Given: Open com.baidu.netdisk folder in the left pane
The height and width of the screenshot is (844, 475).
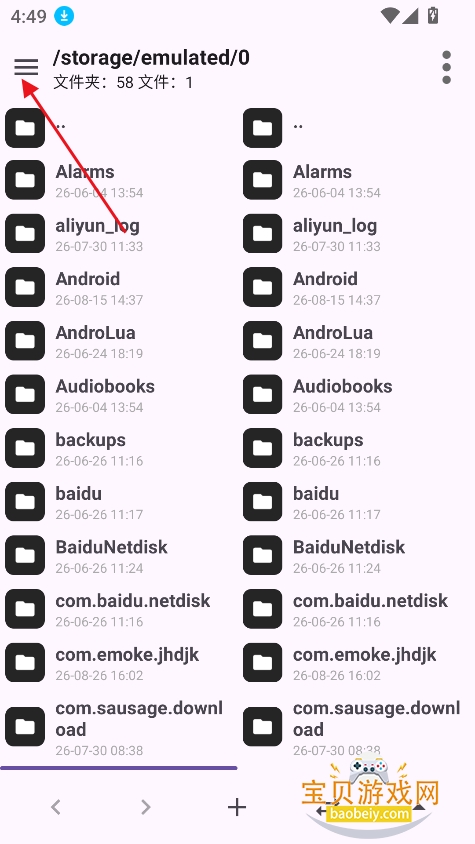Looking at the screenshot, I should point(118,610).
